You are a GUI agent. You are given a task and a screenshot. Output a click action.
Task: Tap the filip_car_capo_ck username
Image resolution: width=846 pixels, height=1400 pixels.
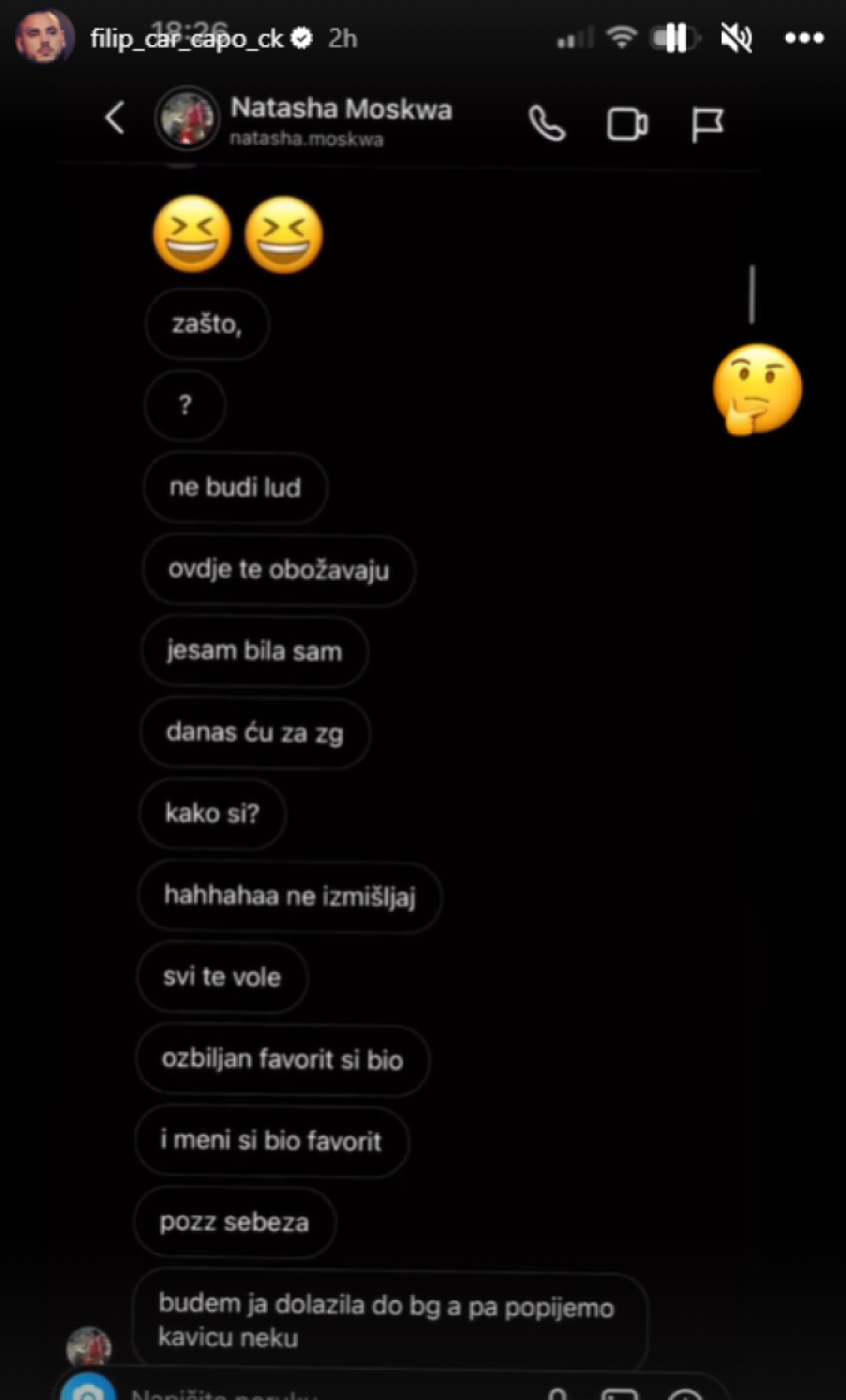[186, 39]
